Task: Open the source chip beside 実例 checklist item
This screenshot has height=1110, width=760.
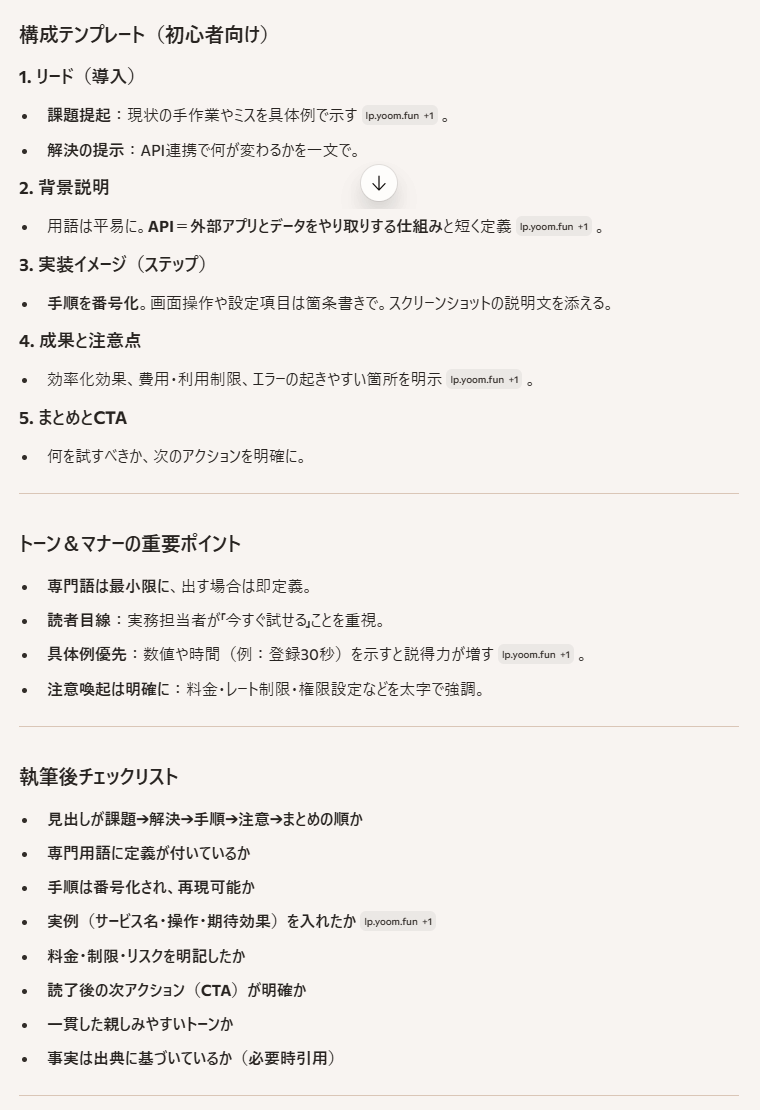Action: tap(398, 922)
